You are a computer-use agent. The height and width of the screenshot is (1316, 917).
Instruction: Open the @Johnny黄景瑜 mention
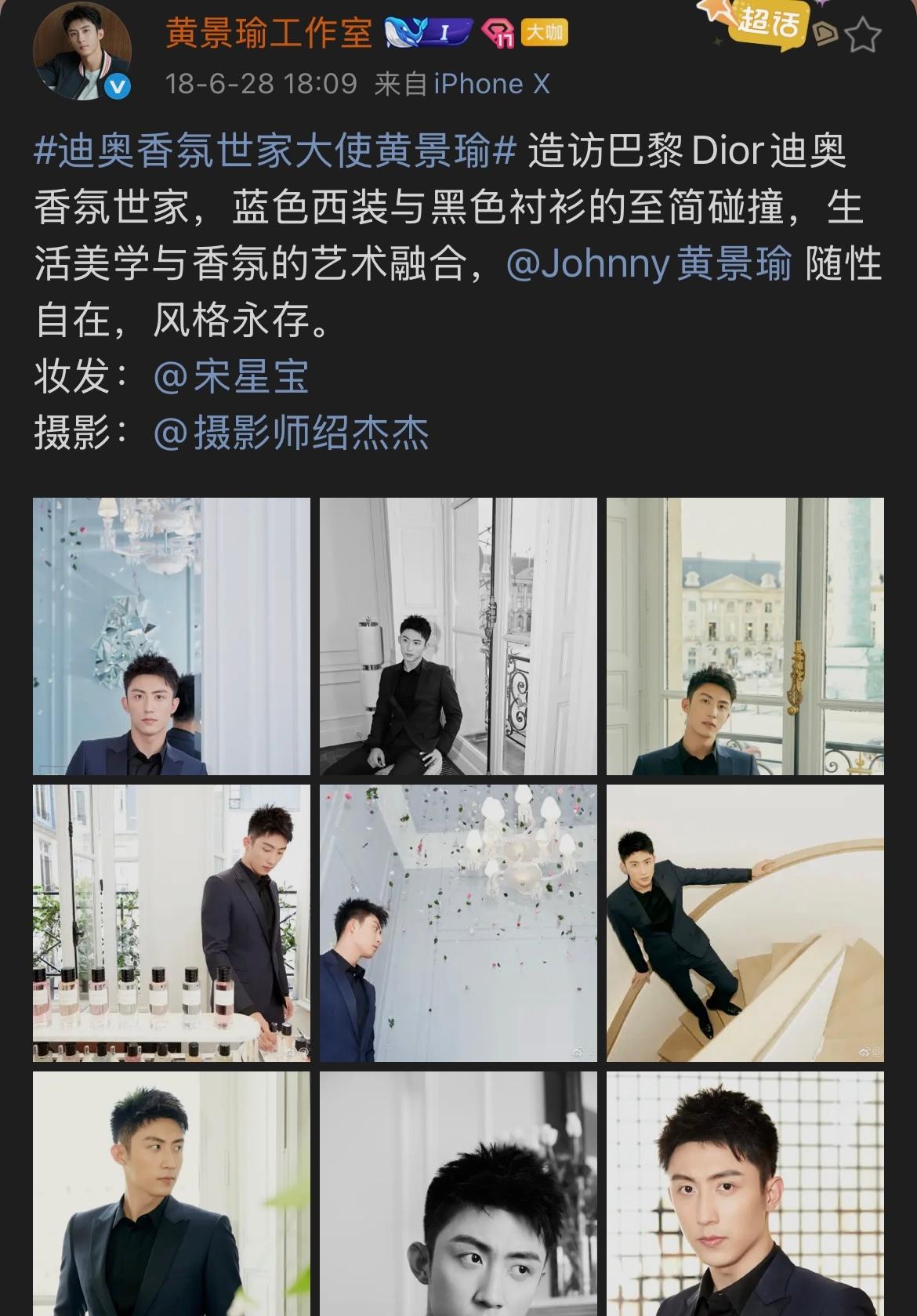(x=649, y=264)
